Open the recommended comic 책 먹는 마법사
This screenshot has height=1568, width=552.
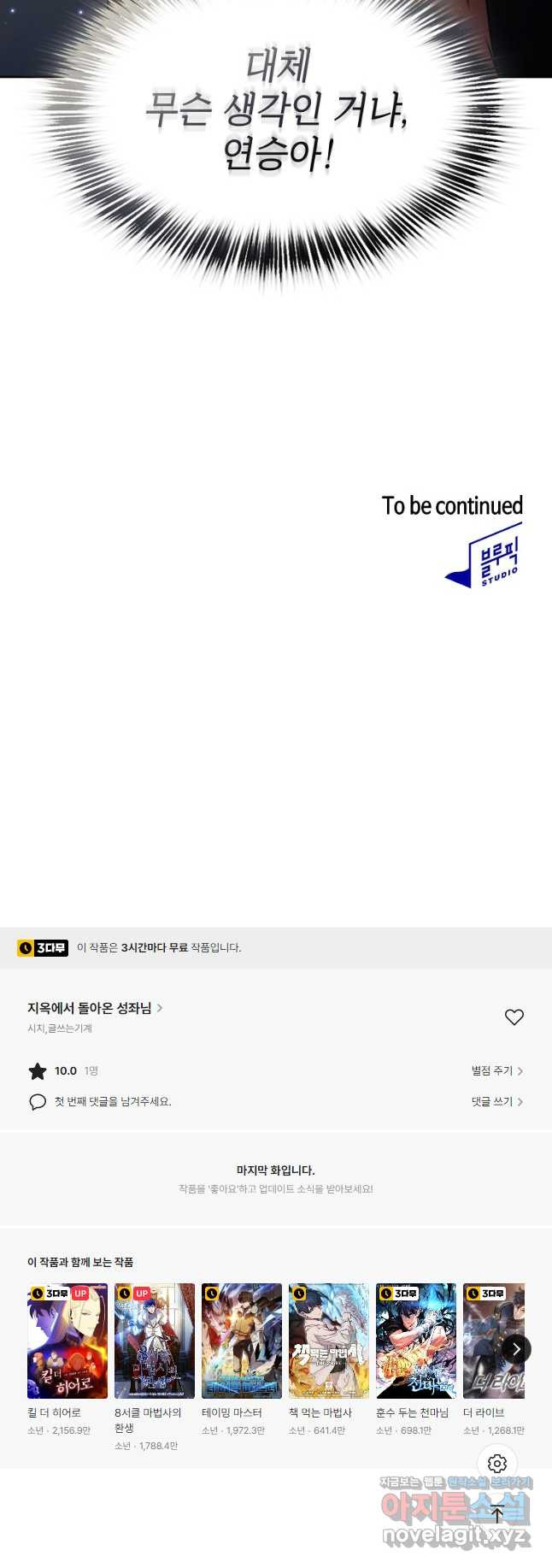[329, 1341]
